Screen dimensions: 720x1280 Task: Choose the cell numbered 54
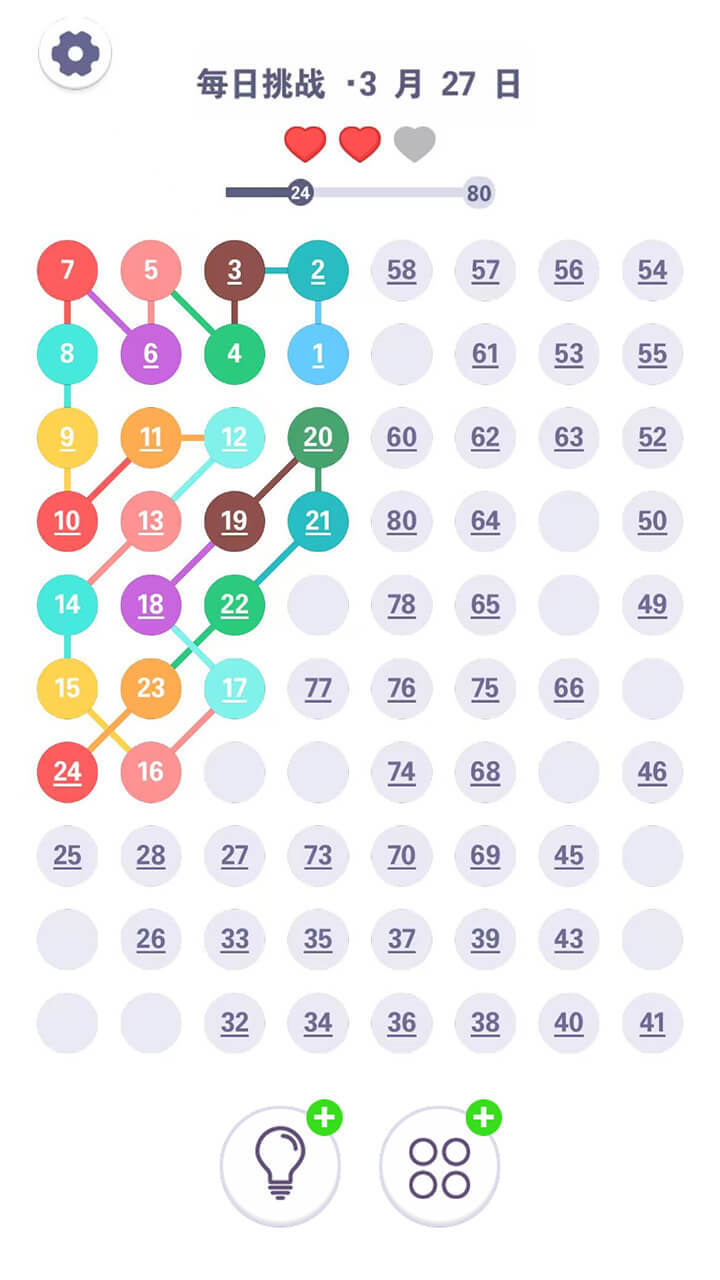pyautogui.click(x=652, y=270)
